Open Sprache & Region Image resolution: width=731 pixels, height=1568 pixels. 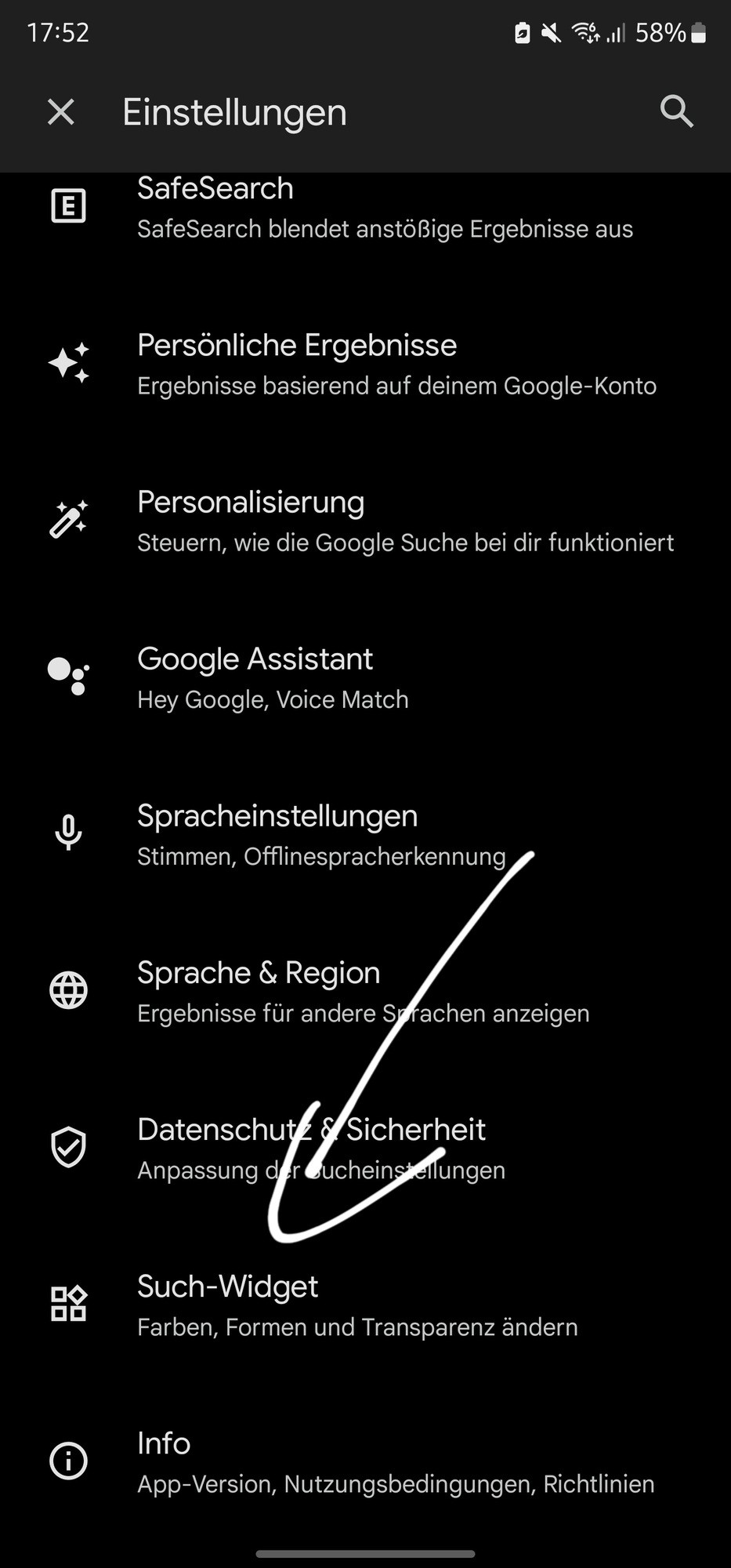tap(365, 992)
